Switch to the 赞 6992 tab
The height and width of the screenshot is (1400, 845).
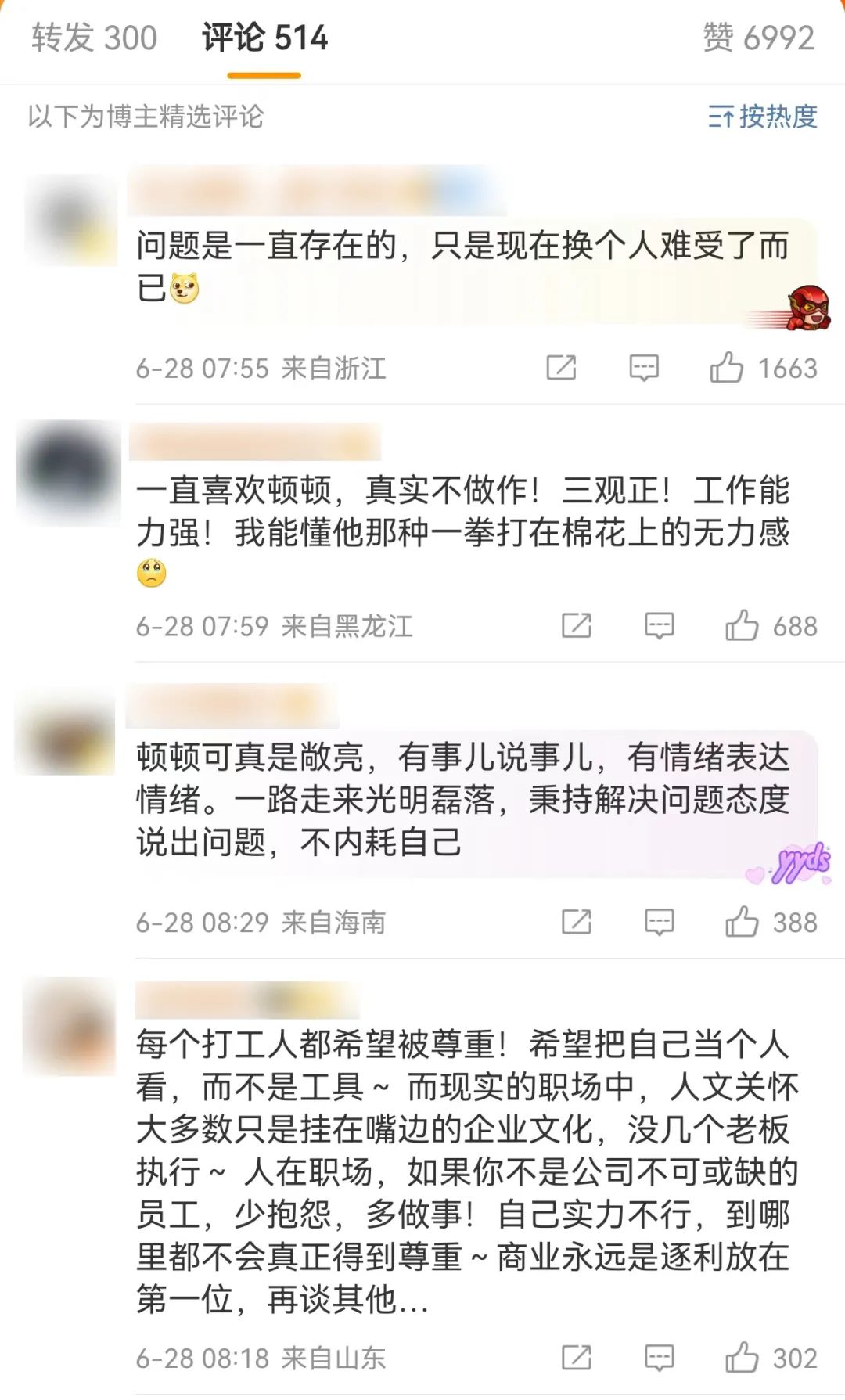[x=758, y=38]
